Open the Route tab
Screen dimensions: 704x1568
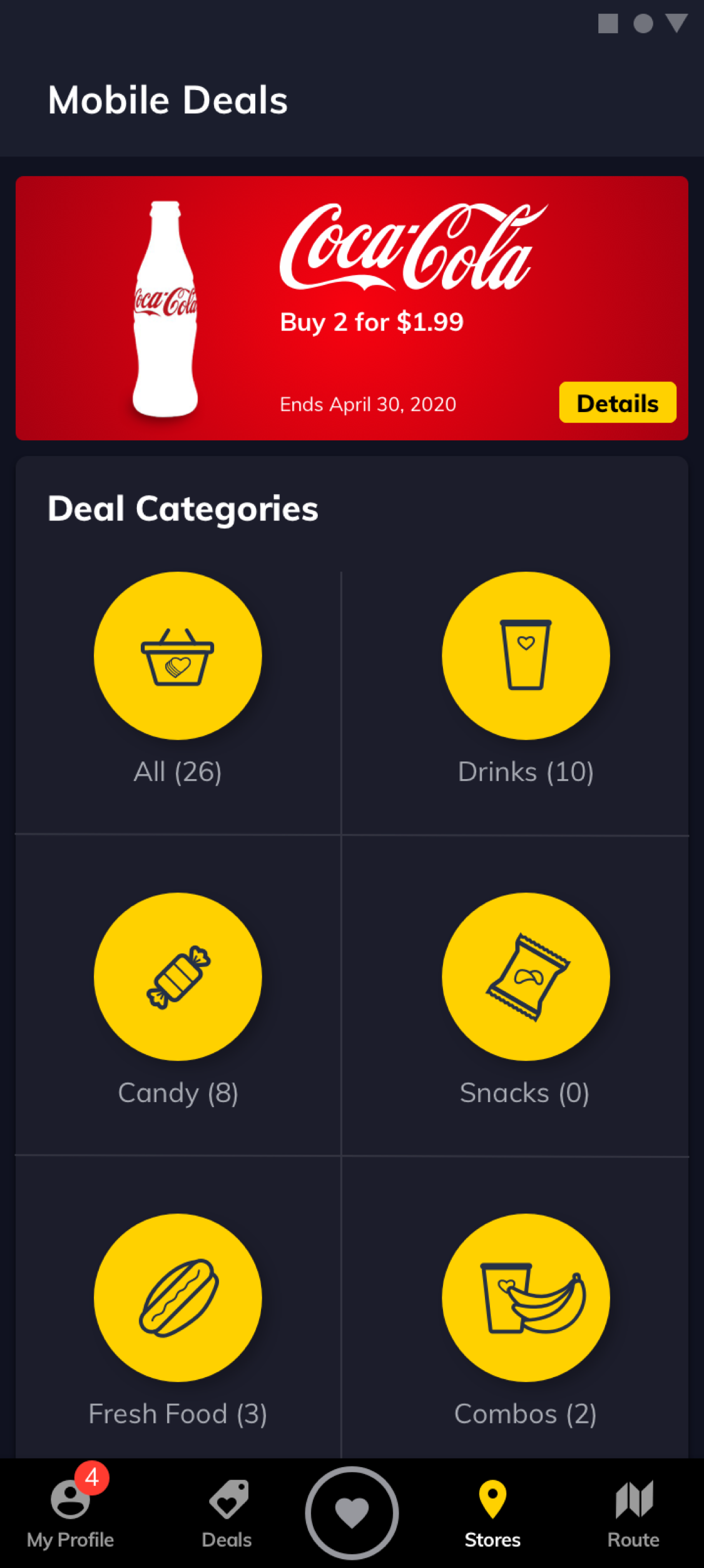[x=633, y=1513]
